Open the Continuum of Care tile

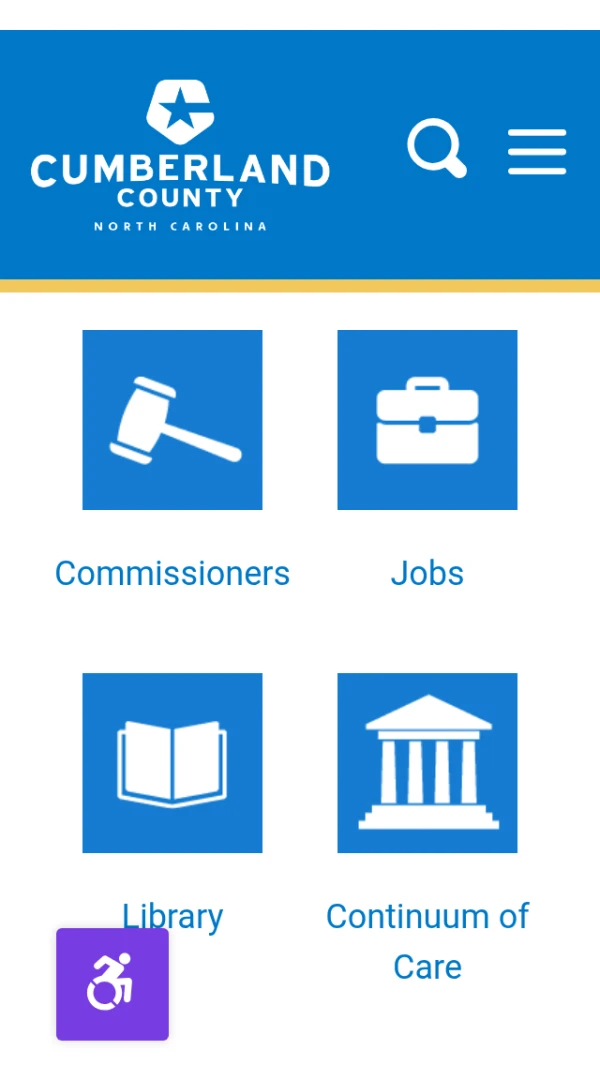click(x=427, y=762)
